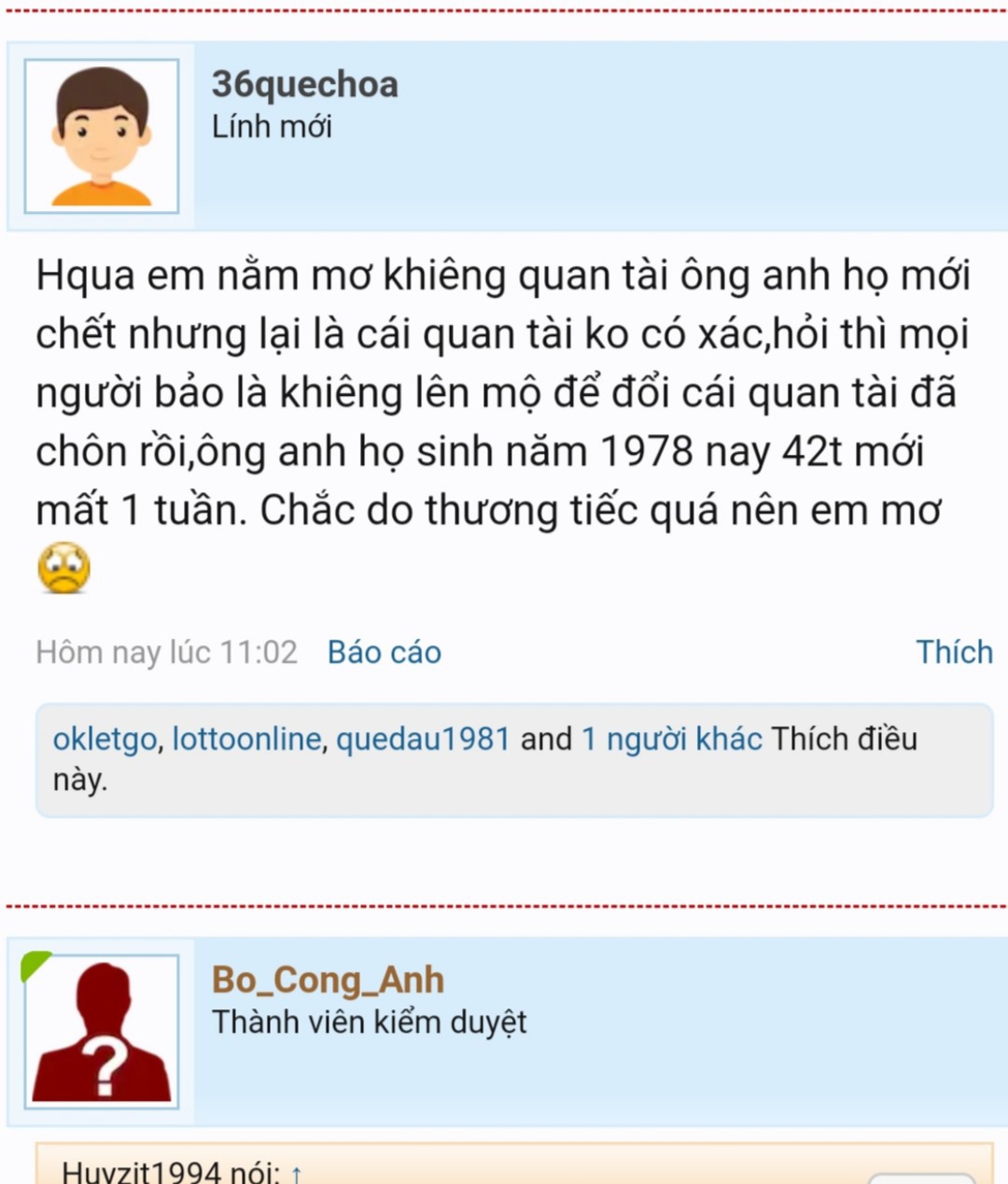This screenshot has width=1008, height=1184.
Task: View lottoonline's profile from likes list
Action: pos(246,739)
